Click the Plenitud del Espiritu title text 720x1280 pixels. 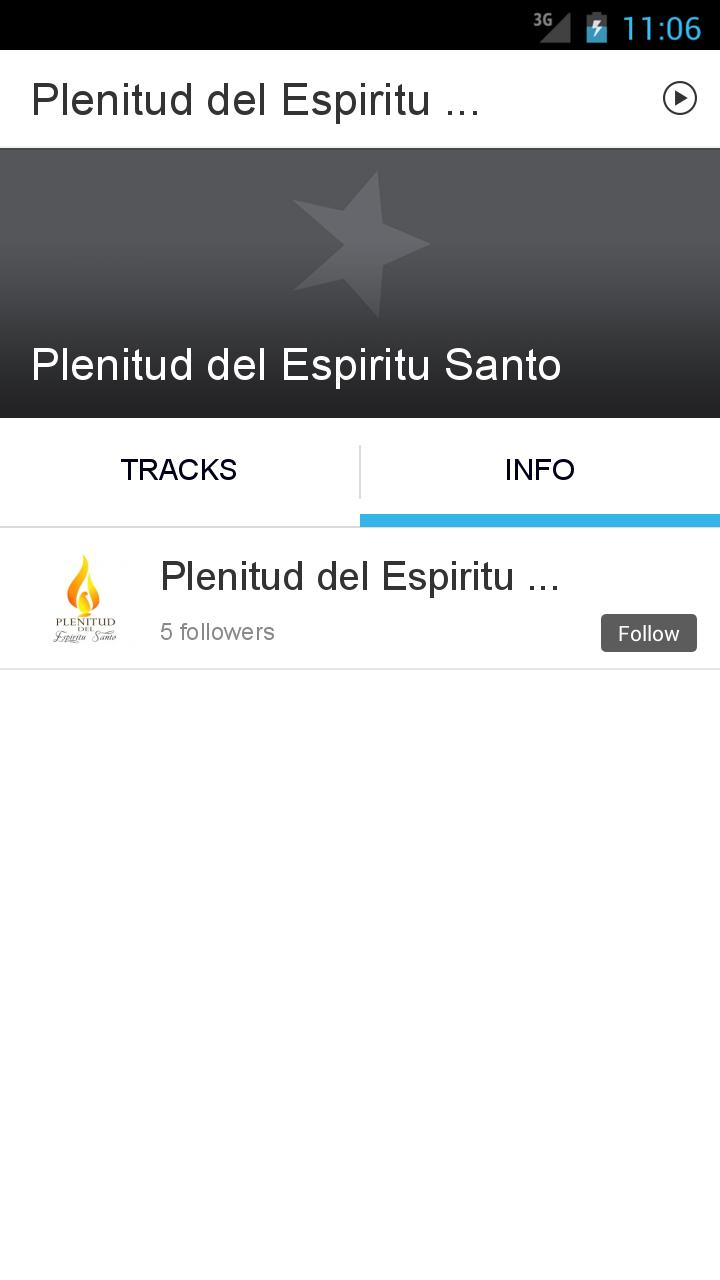click(360, 577)
